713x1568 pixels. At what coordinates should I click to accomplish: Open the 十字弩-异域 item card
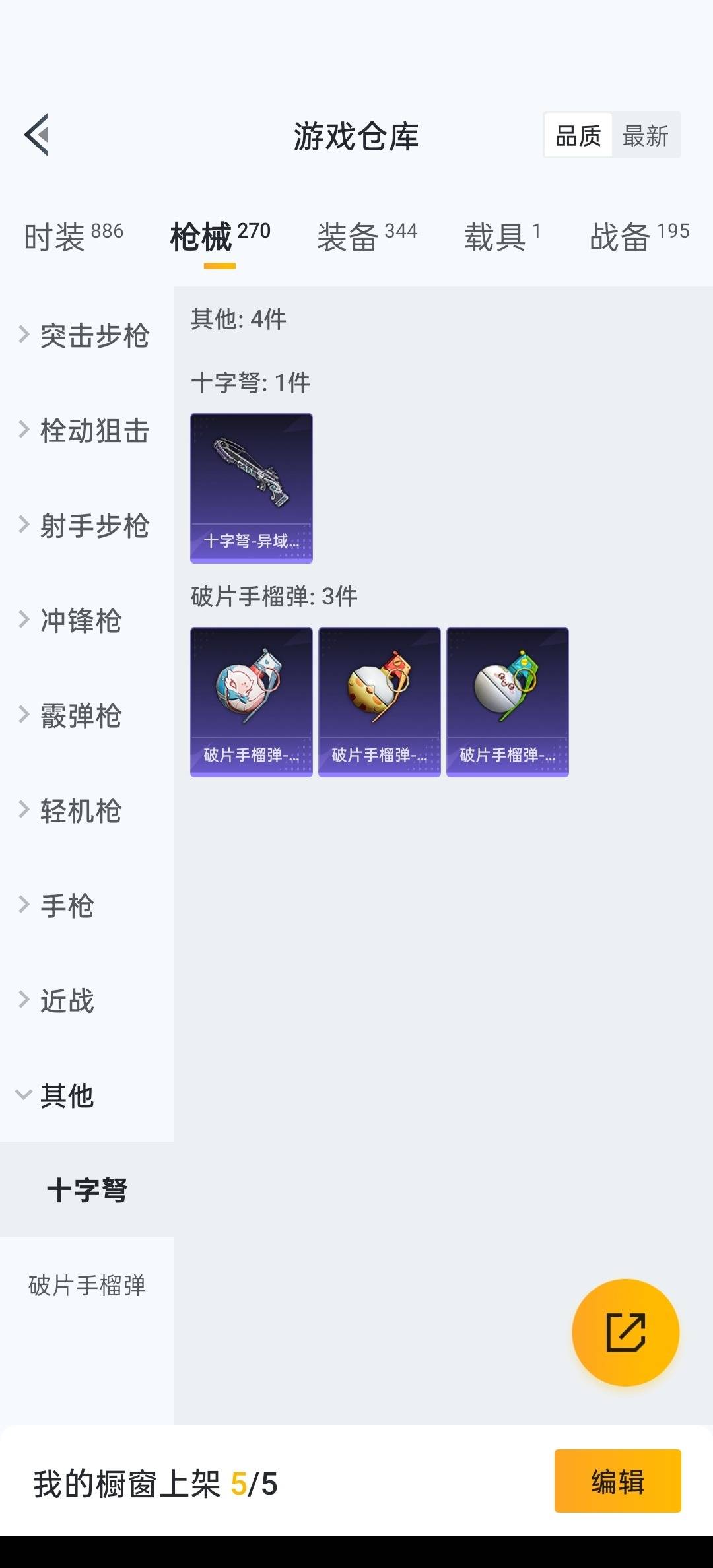(252, 488)
